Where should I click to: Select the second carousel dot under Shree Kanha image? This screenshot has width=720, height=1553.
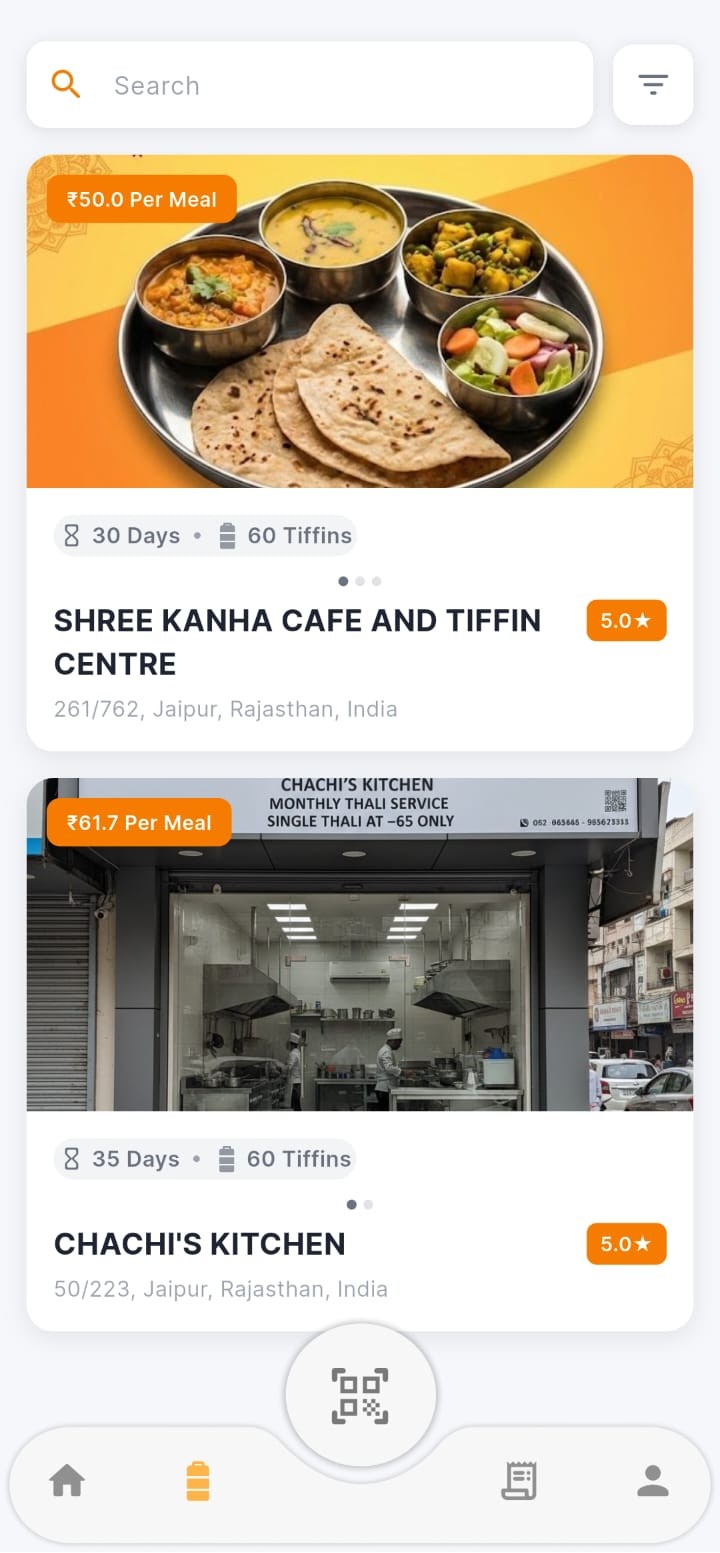click(359, 581)
